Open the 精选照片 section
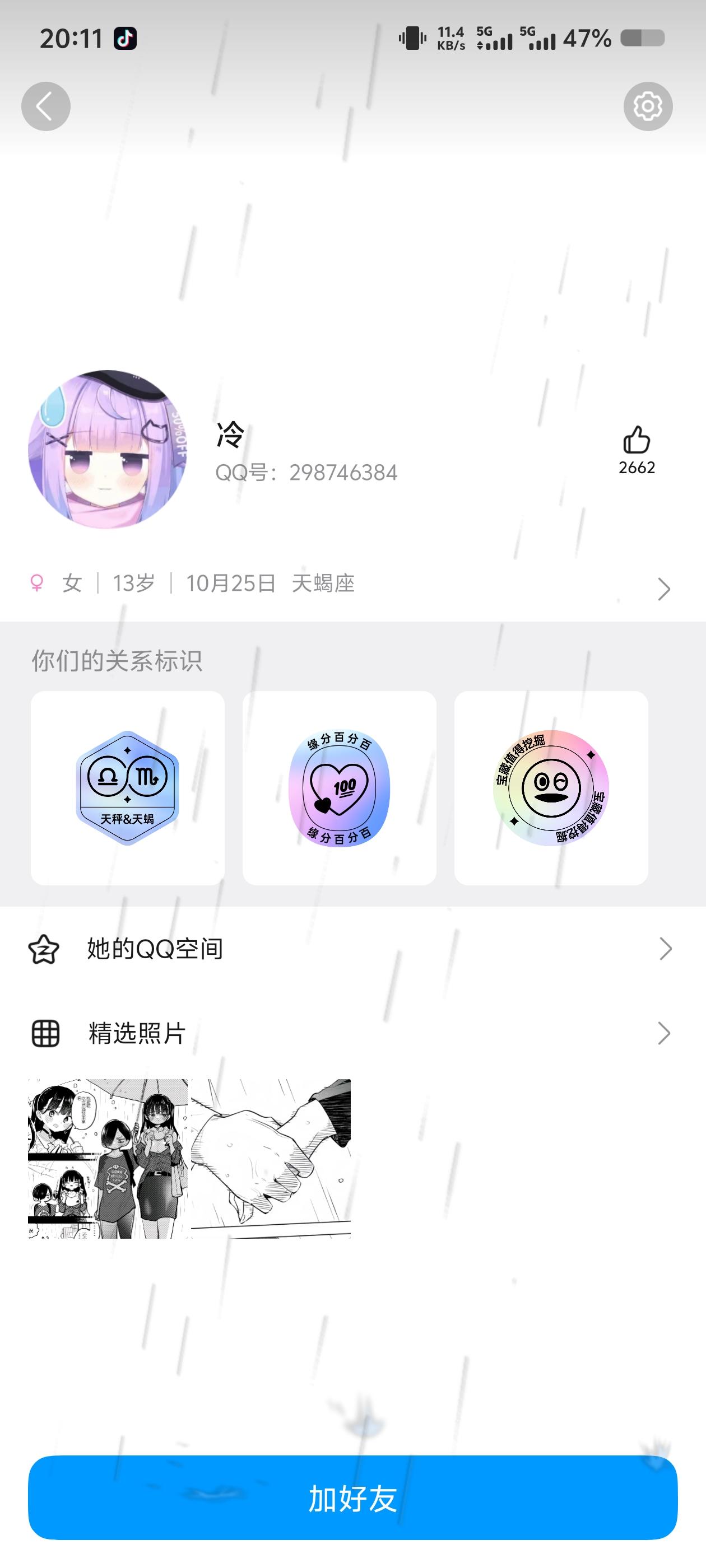 click(x=135, y=1032)
